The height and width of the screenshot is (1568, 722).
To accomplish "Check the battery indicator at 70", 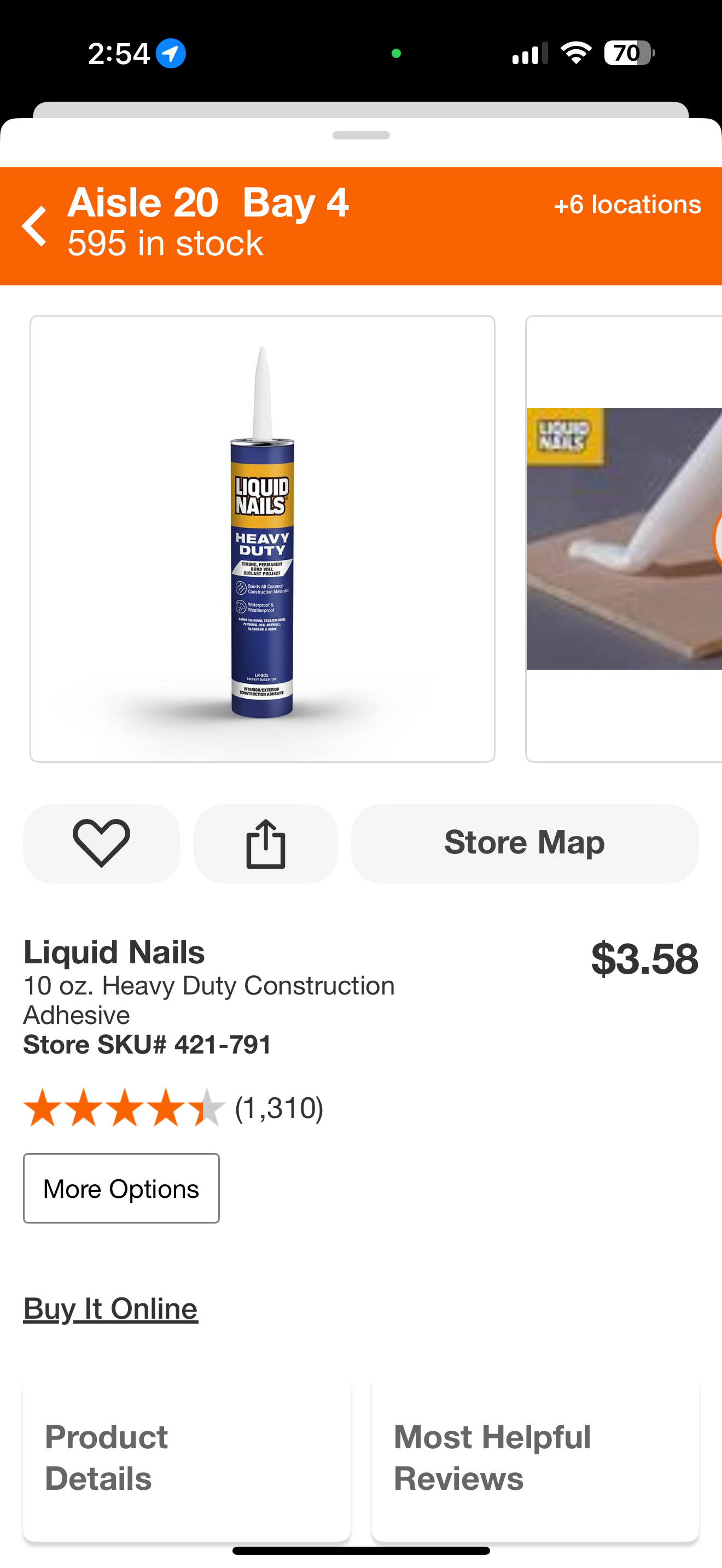I will point(628,53).
